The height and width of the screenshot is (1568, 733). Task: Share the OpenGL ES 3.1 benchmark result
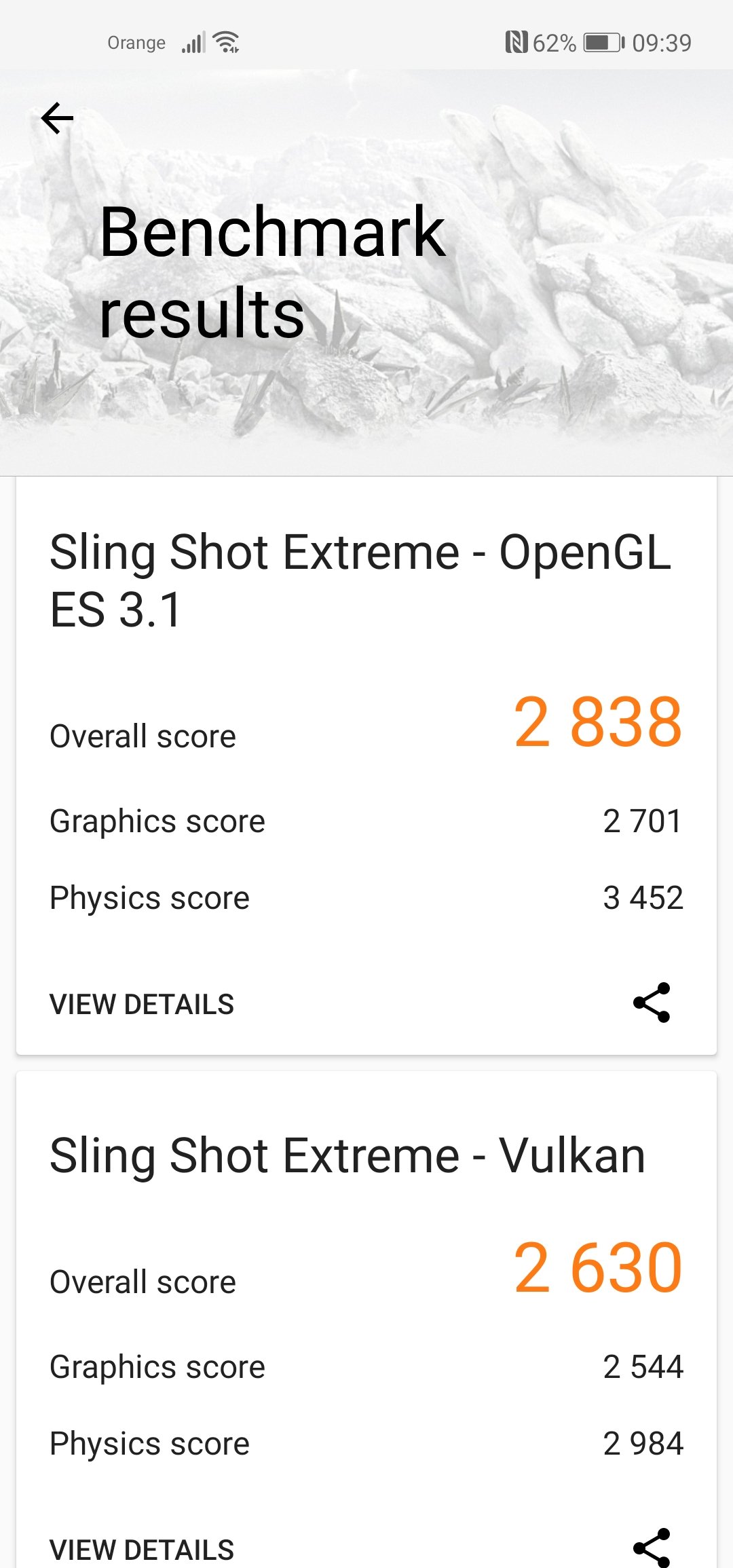point(652,1003)
